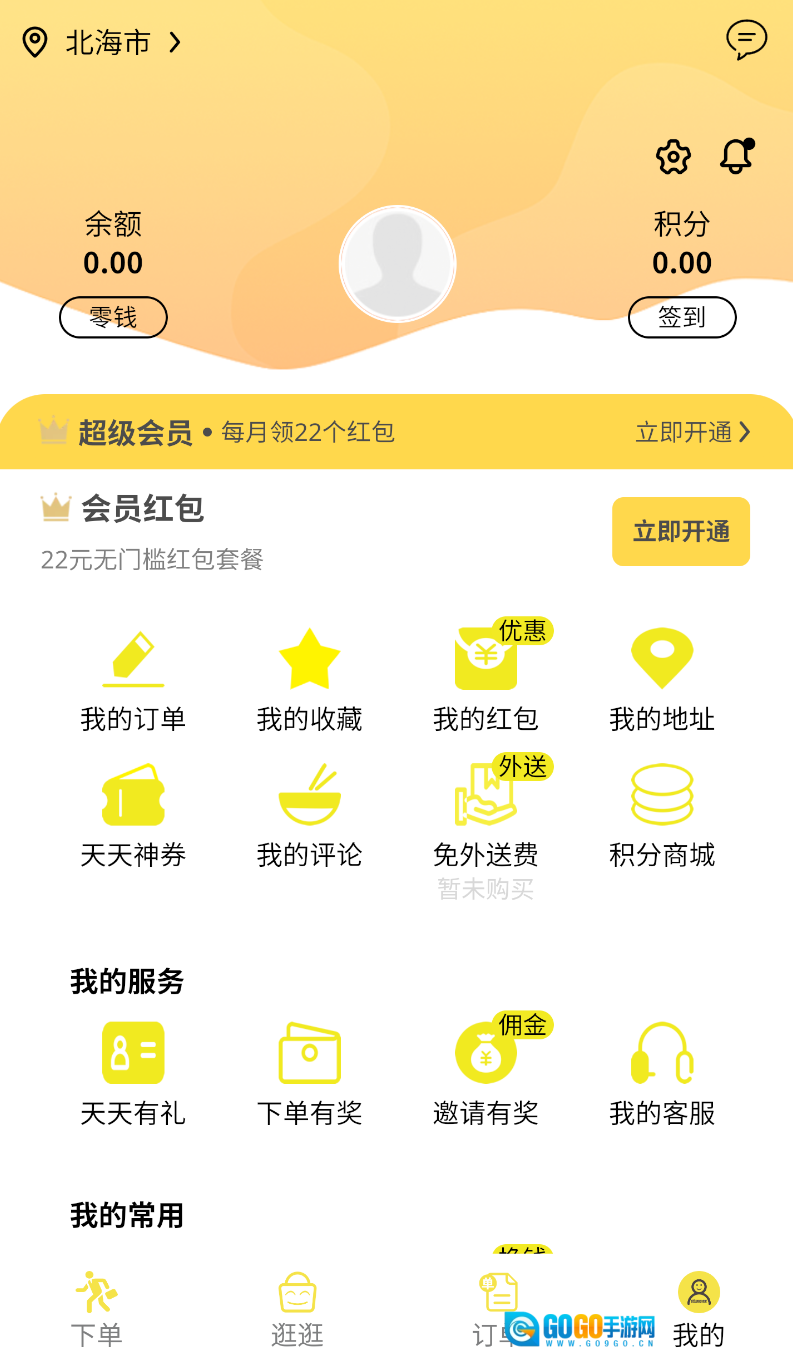Open the profile avatar

click(397, 264)
